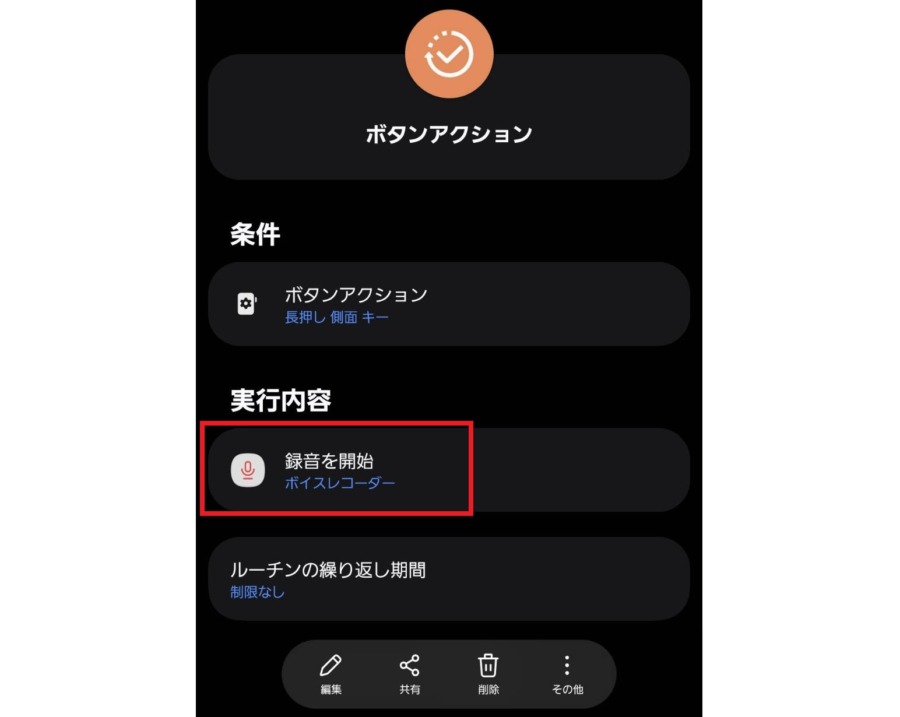Delete the routine with 削除
The width and height of the screenshot is (900, 717).
pyautogui.click(x=488, y=673)
